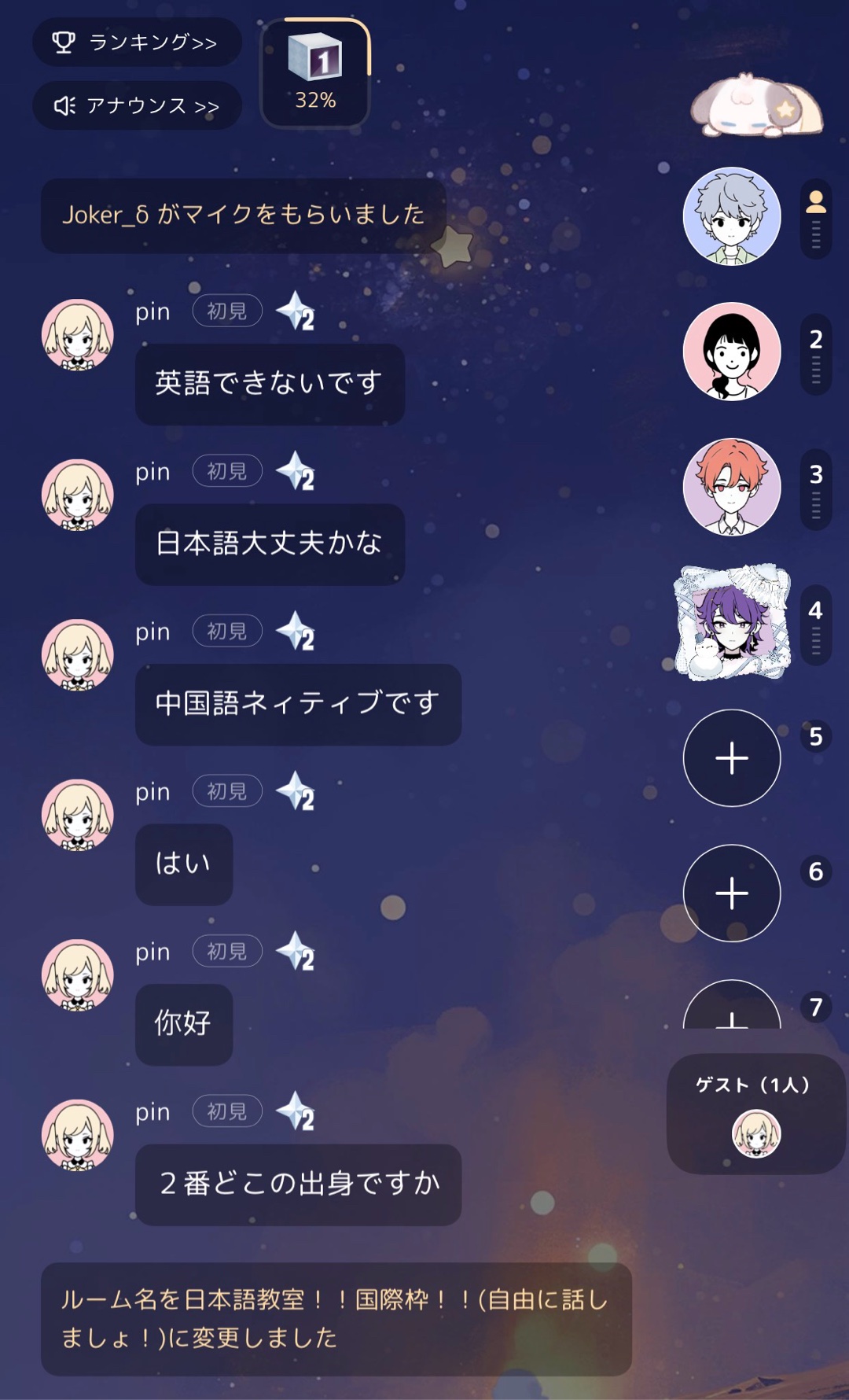Join the empty mic seat 5

[x=731, y=758]
